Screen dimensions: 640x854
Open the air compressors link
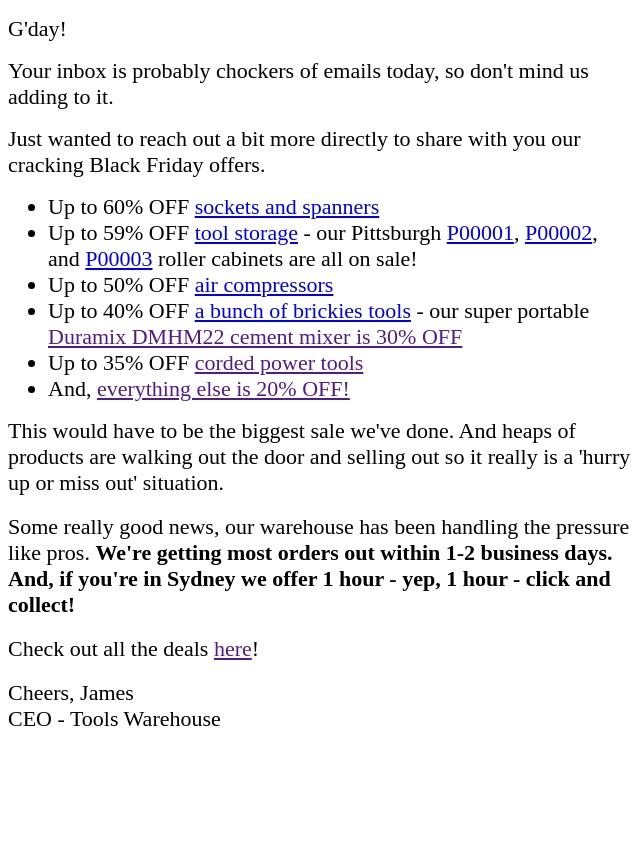263,285
